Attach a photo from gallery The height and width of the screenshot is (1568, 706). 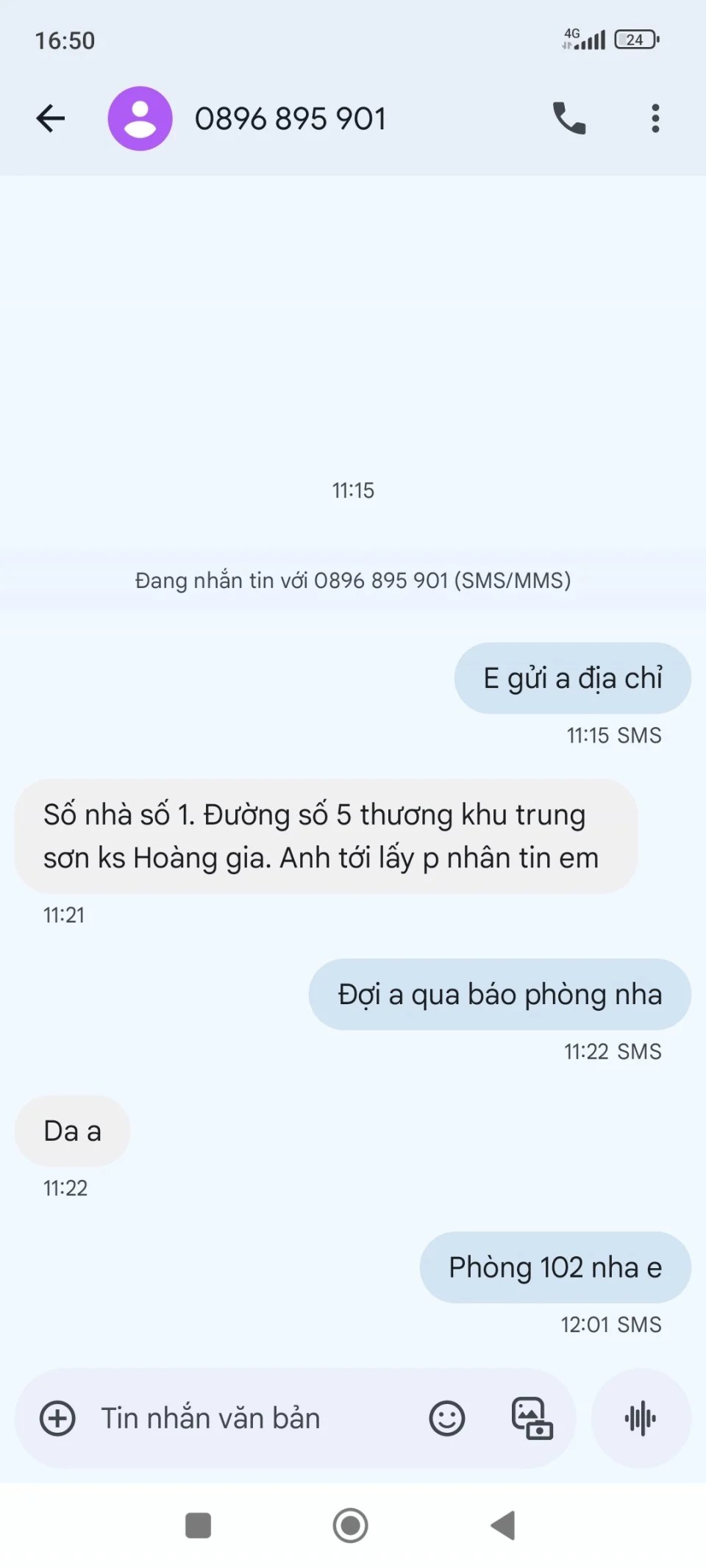532,1418
